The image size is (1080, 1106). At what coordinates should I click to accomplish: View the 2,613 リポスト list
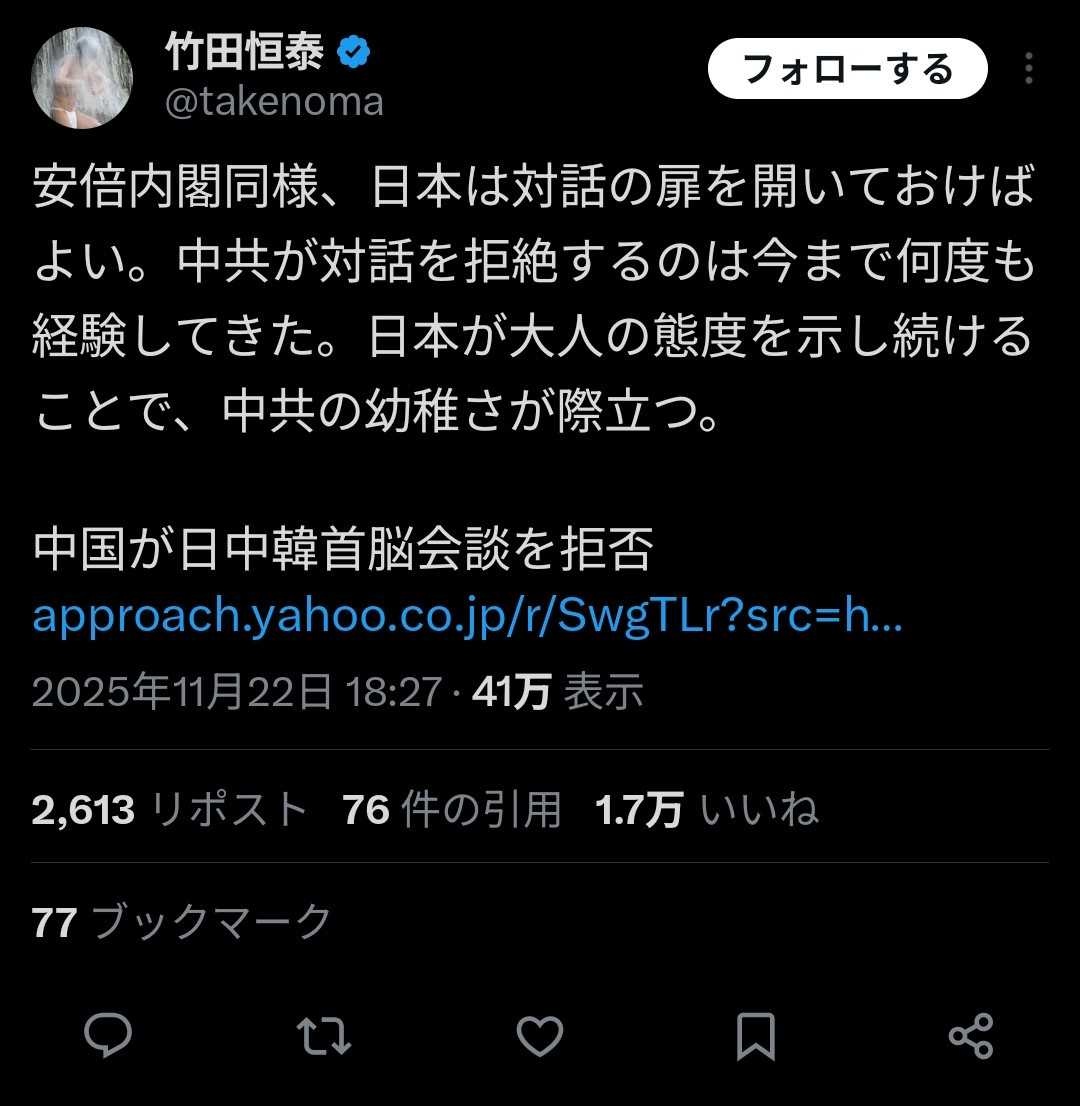[x=168, y=809]
